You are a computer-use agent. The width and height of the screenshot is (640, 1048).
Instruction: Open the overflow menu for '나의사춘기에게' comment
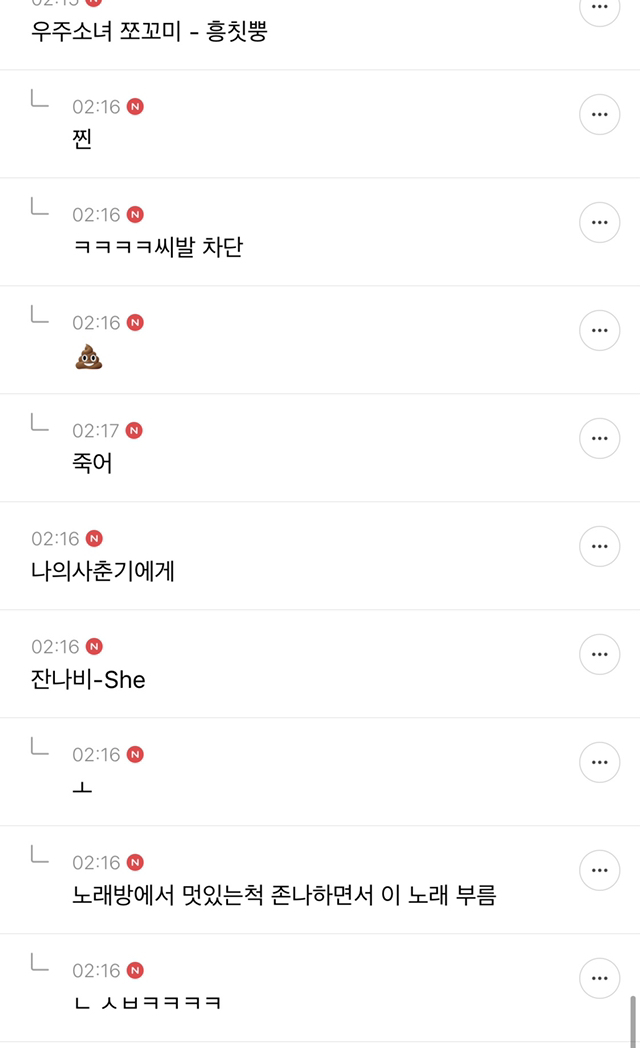[599, 546]
